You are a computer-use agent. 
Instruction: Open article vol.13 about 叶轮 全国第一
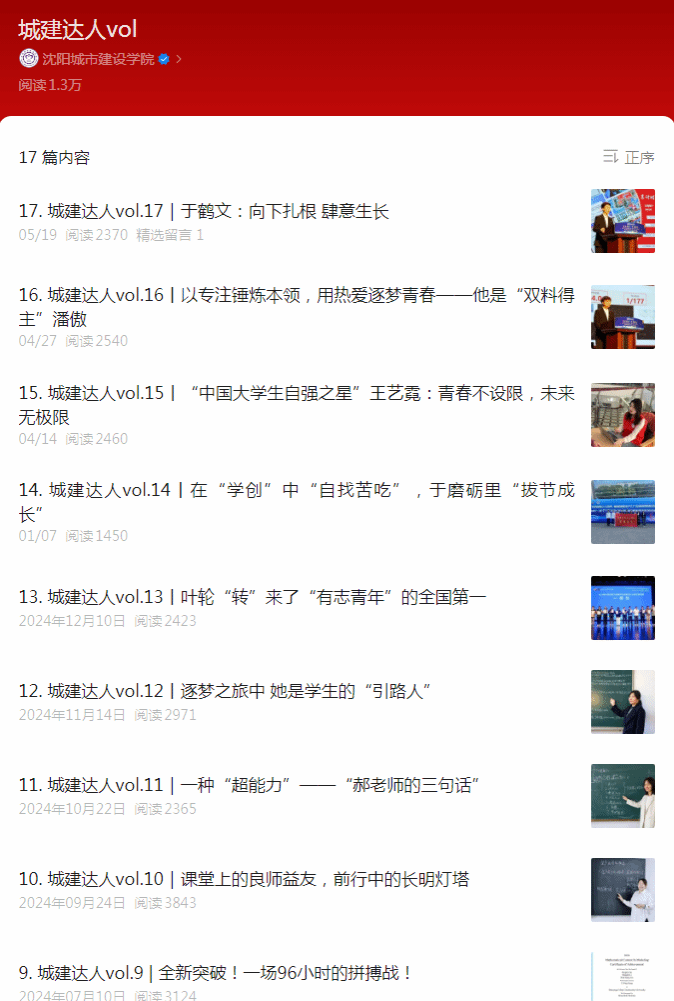(x=252, y=597)
